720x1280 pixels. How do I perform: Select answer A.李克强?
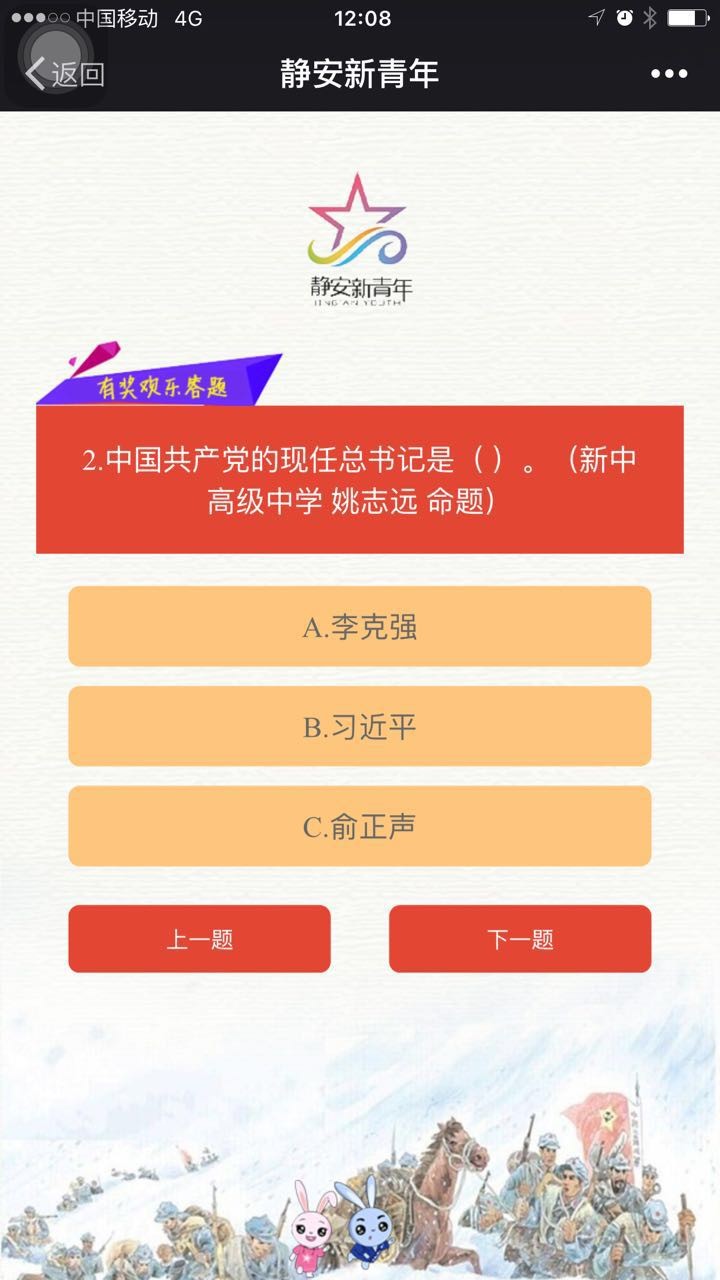tap(360, 627)
